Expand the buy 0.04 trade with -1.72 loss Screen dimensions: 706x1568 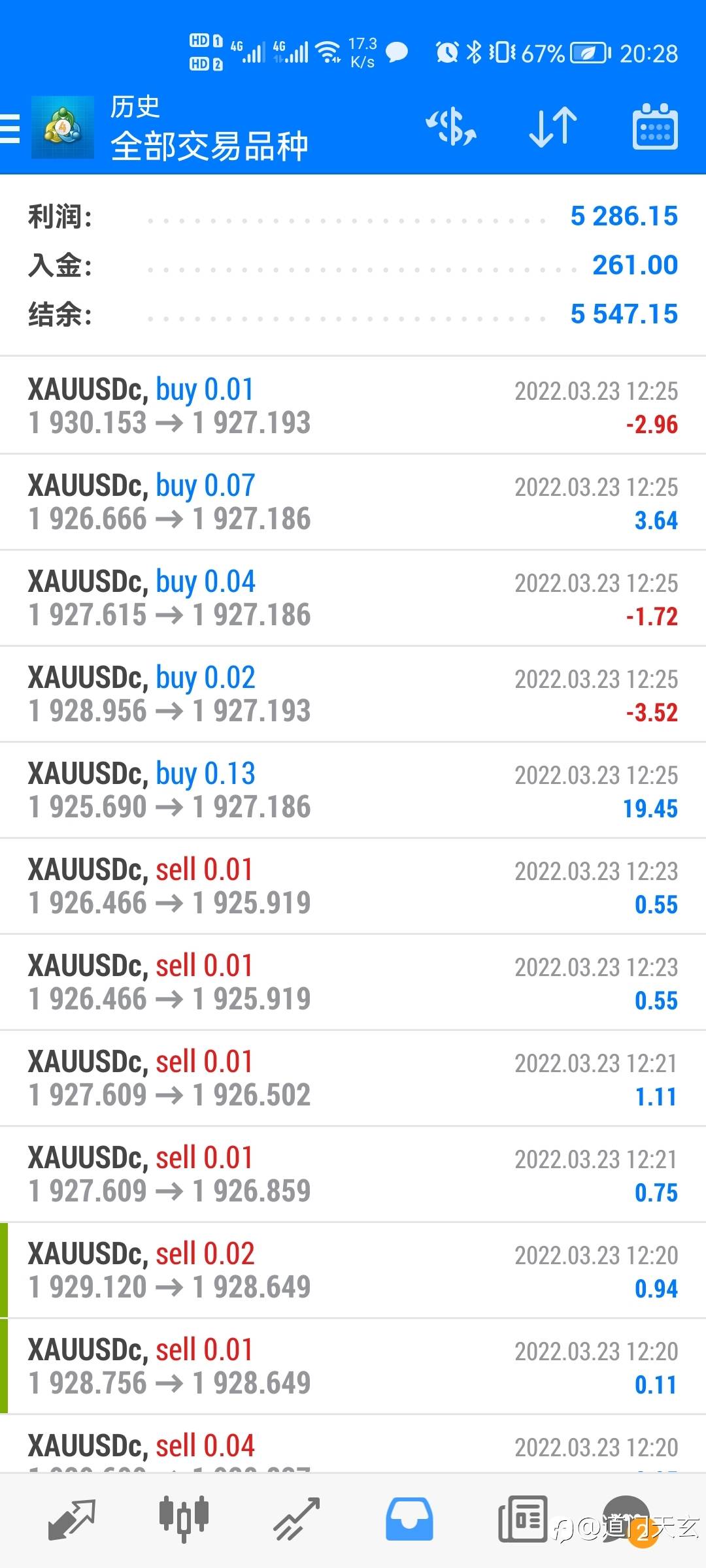(x=353, y=598)
